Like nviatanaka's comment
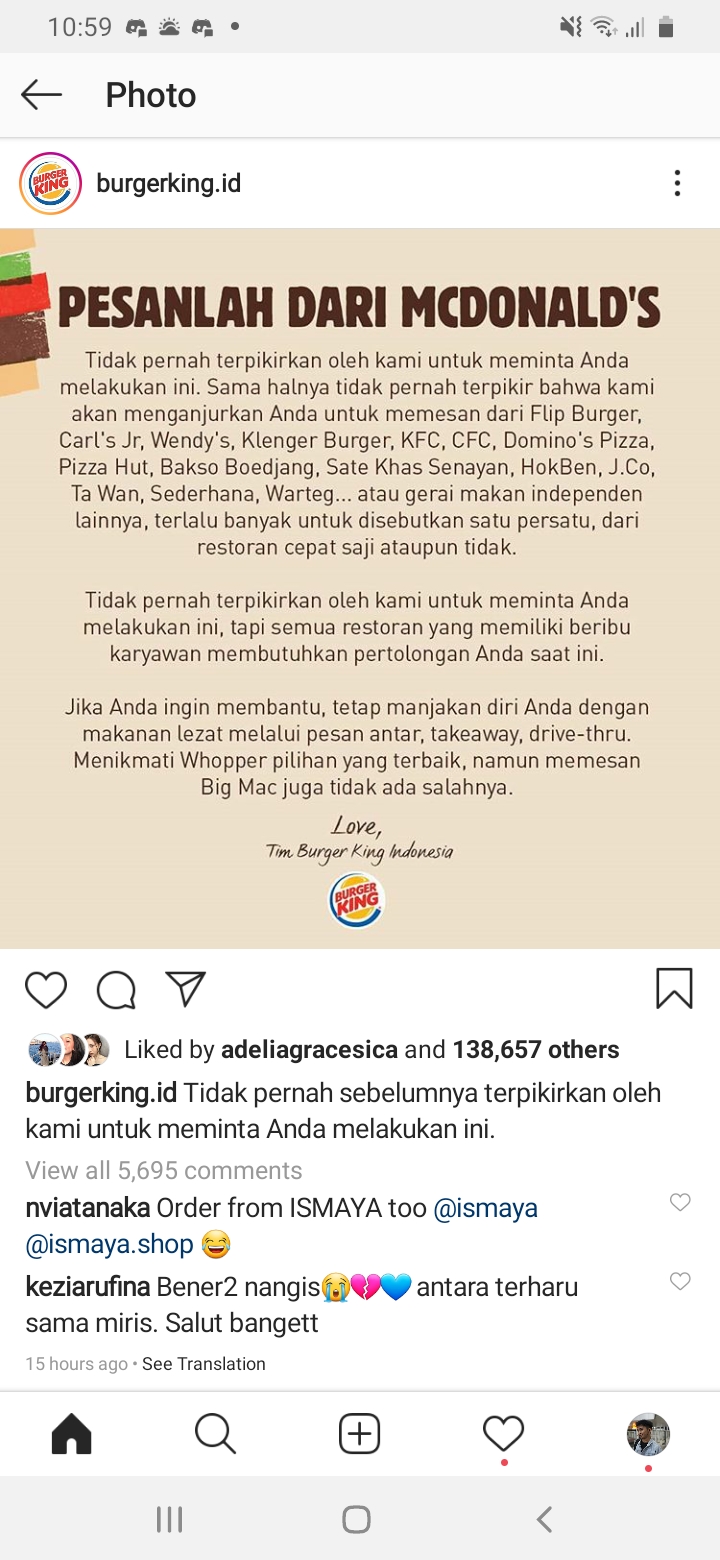The width and height of the screenshot is (720, 1560). (x=680, y=1203)
